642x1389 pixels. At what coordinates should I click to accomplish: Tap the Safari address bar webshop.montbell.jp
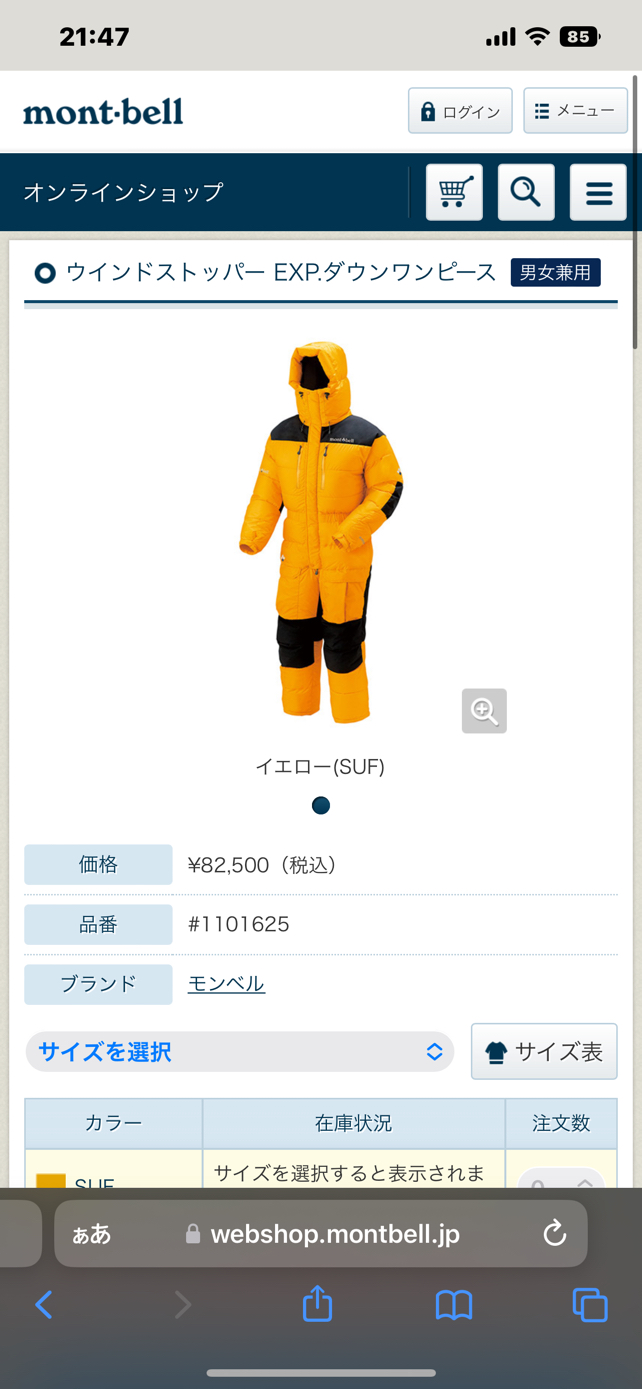click(335, 1234)
